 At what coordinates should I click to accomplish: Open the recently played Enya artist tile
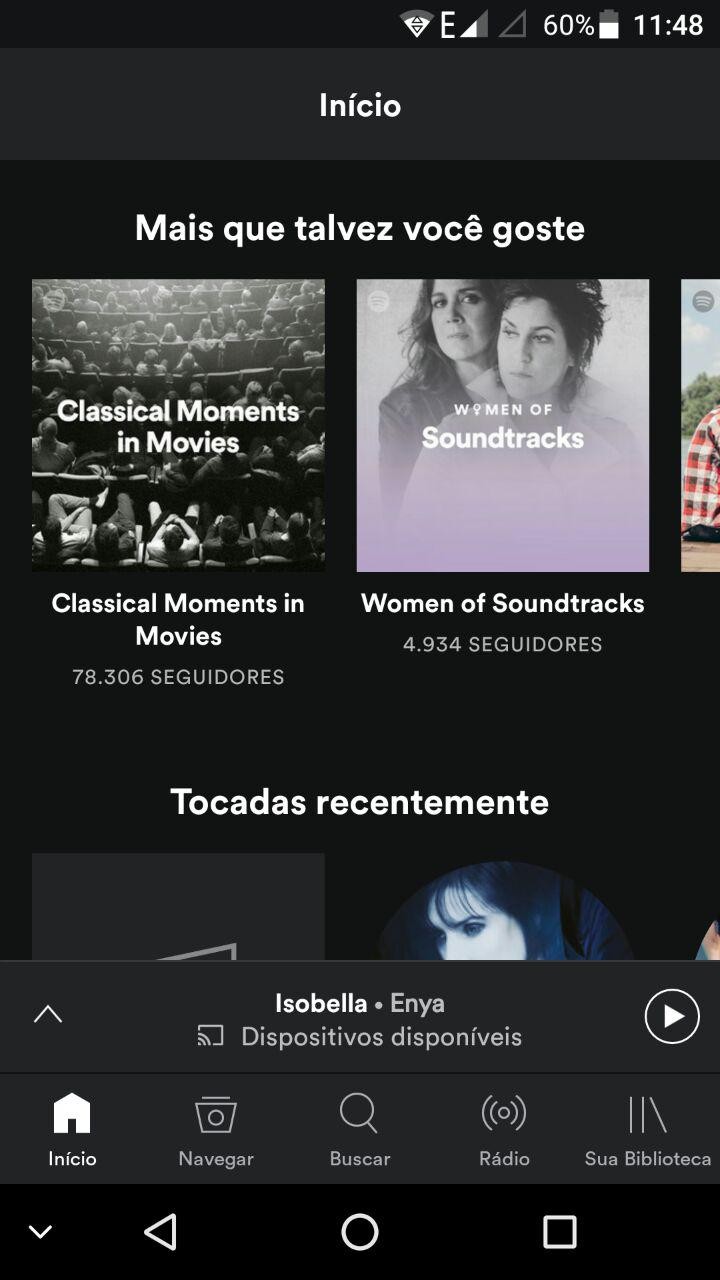tap(503, 915)
